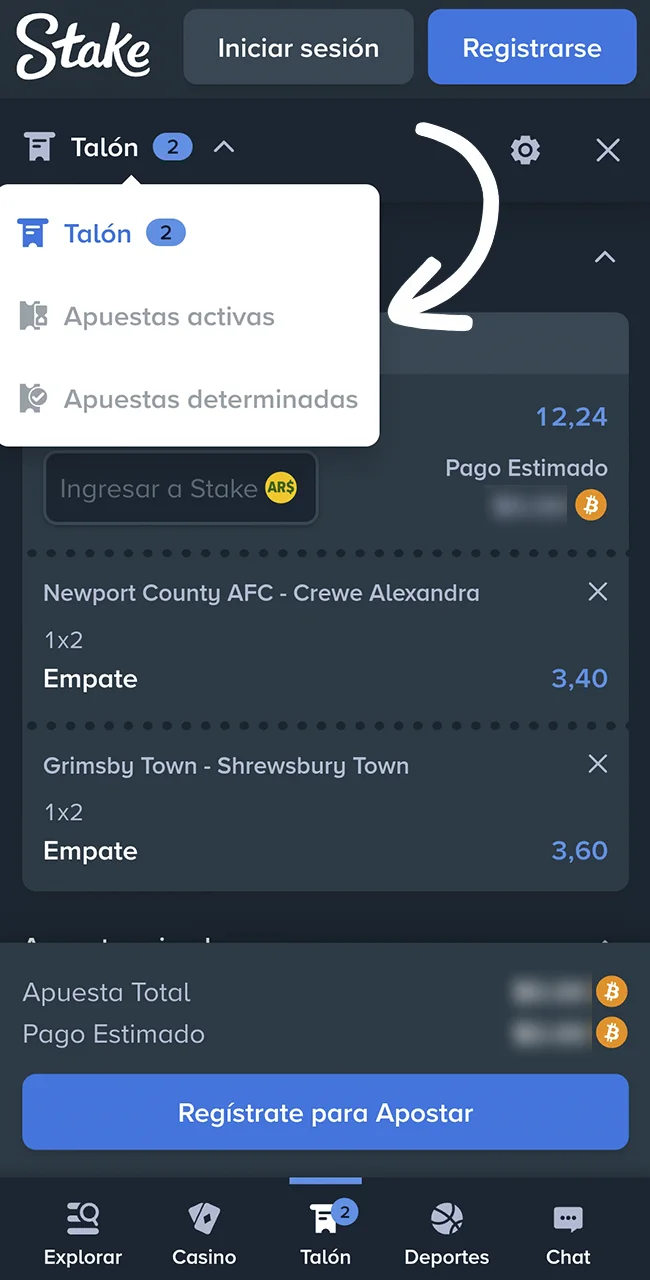650x1280 pixels.
Task: Tap Registrarse at the top
Action: click(531, 48)
